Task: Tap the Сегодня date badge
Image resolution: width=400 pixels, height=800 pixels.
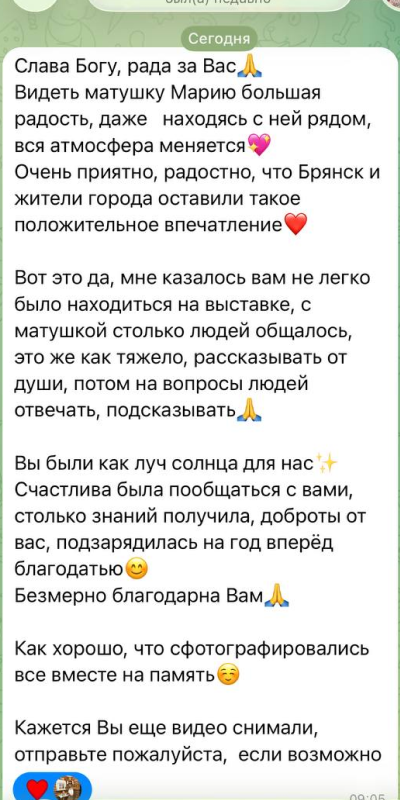Action: click(219, 39)
